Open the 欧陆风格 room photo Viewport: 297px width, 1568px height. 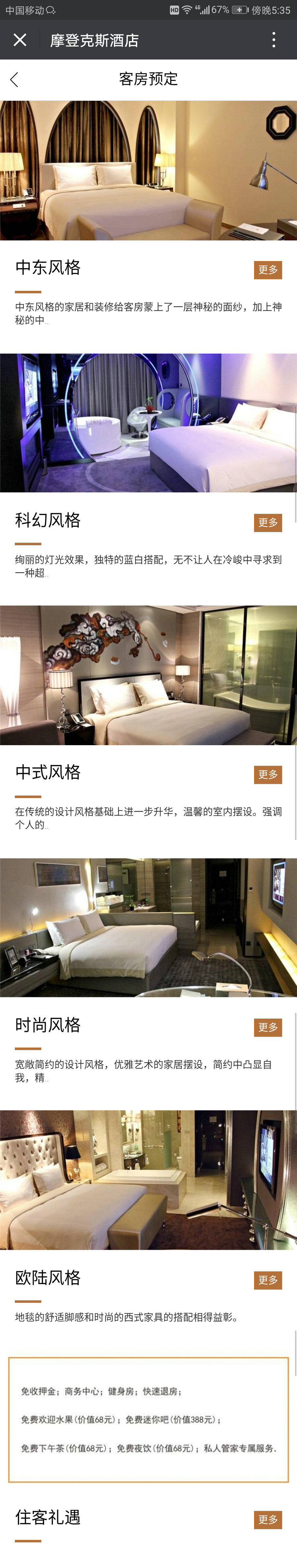(148, 1180)
